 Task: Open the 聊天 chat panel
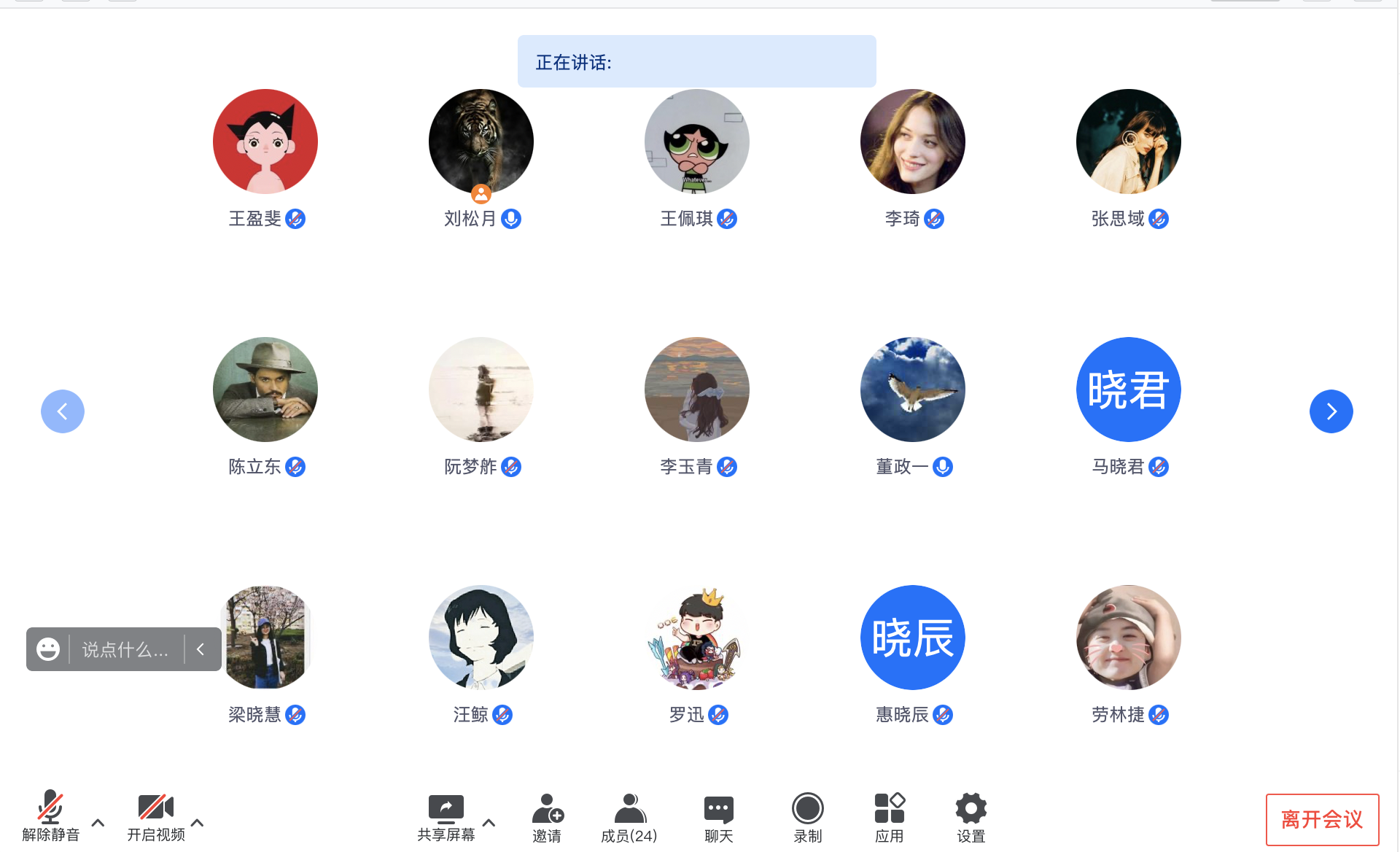718,817
